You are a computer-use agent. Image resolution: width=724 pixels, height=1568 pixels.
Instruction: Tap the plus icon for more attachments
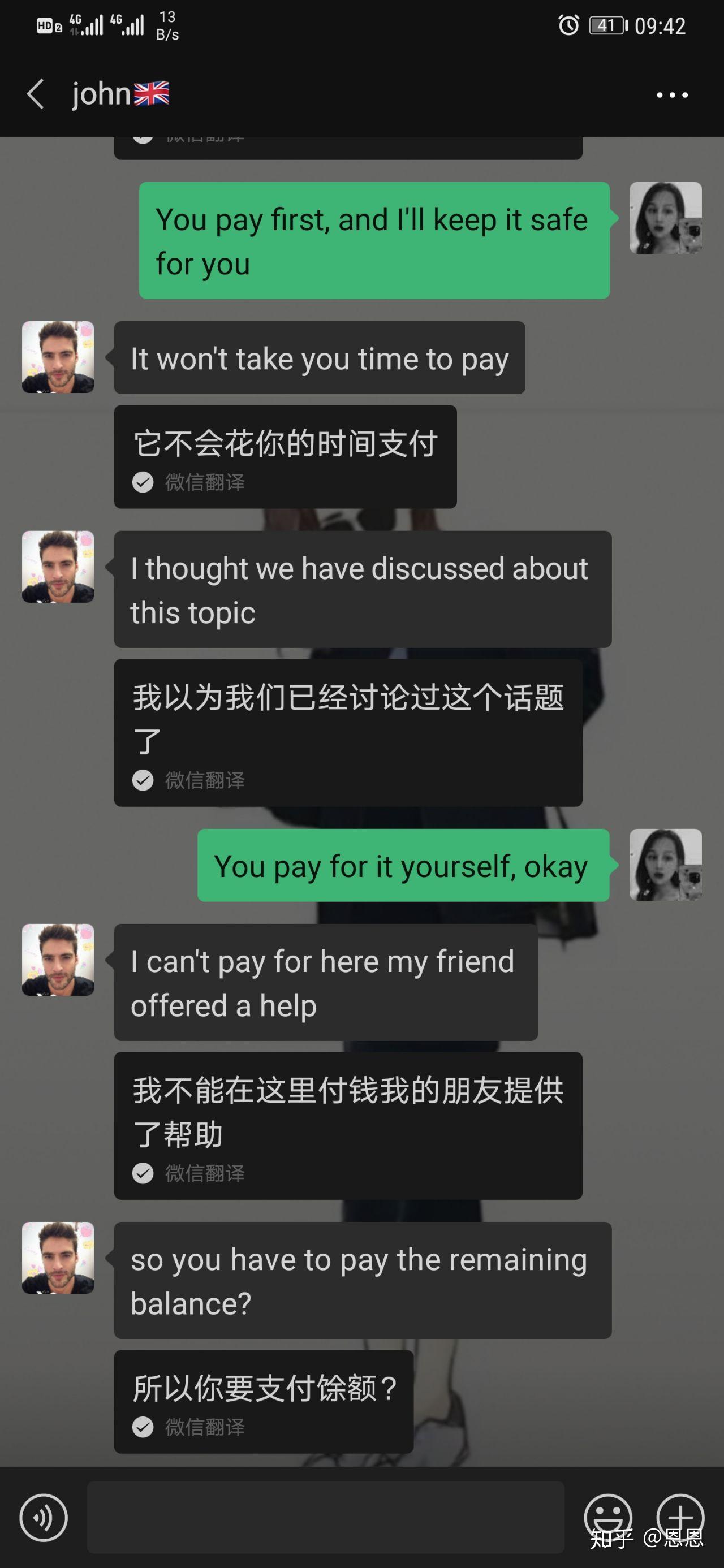coord(681,1518)
